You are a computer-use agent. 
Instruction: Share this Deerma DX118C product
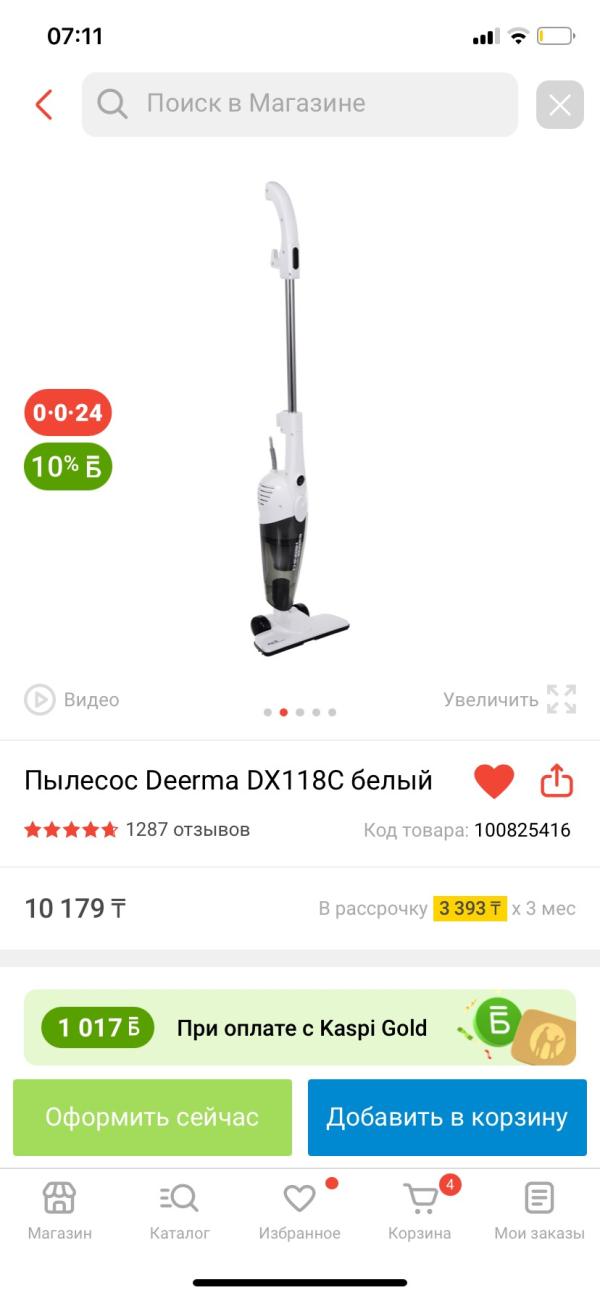pyautogui.click(x=557, y=781)
